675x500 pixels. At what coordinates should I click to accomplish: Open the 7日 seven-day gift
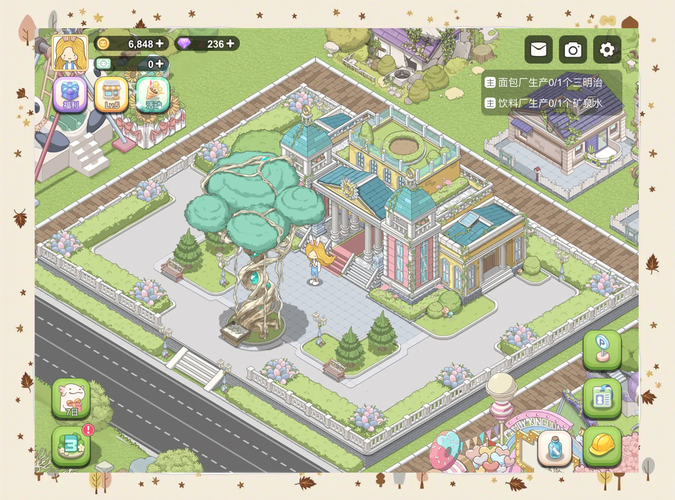pyautogui.click(x=71, y=398)
